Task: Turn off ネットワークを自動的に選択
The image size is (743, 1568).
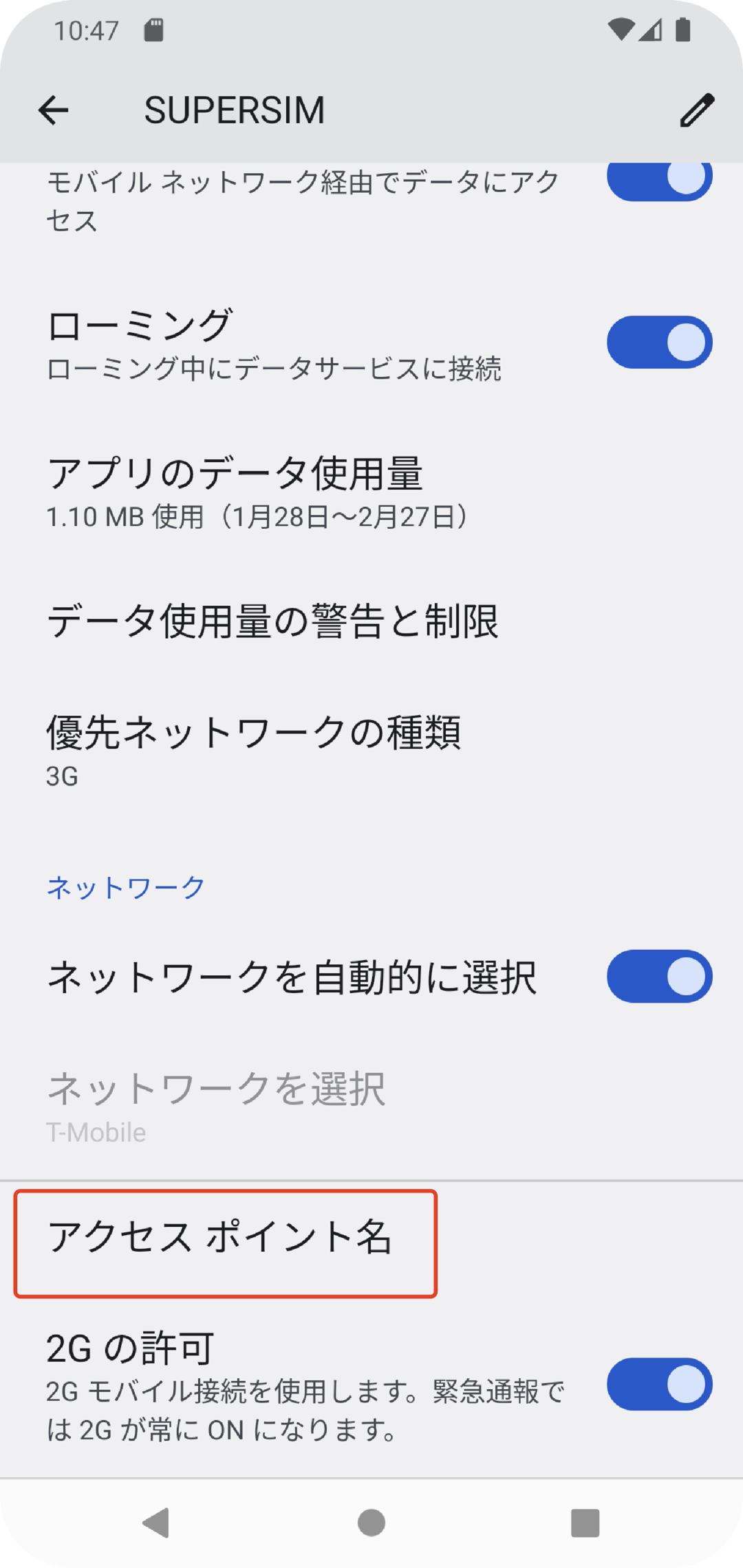Action: pyautogui.click(x=658, y=976)
